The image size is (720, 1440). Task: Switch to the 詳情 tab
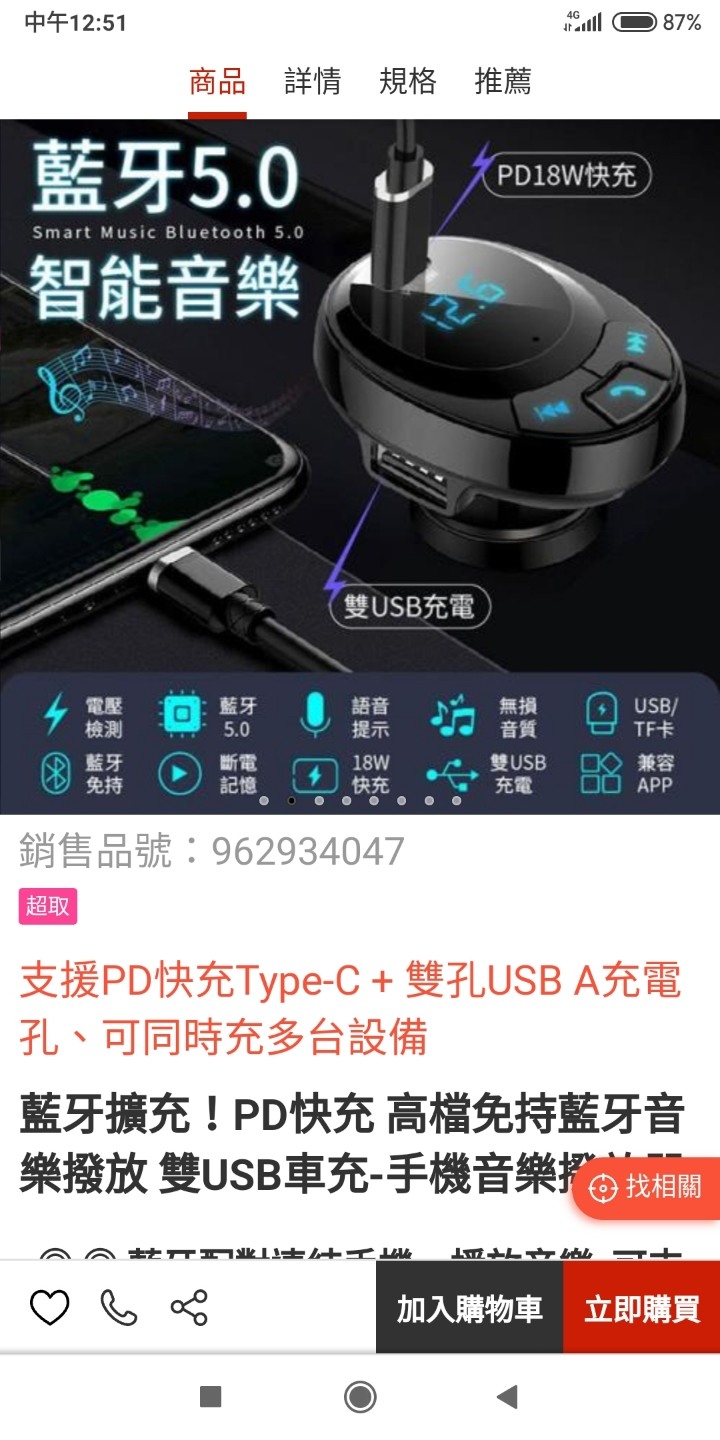(x=312, y=81)
